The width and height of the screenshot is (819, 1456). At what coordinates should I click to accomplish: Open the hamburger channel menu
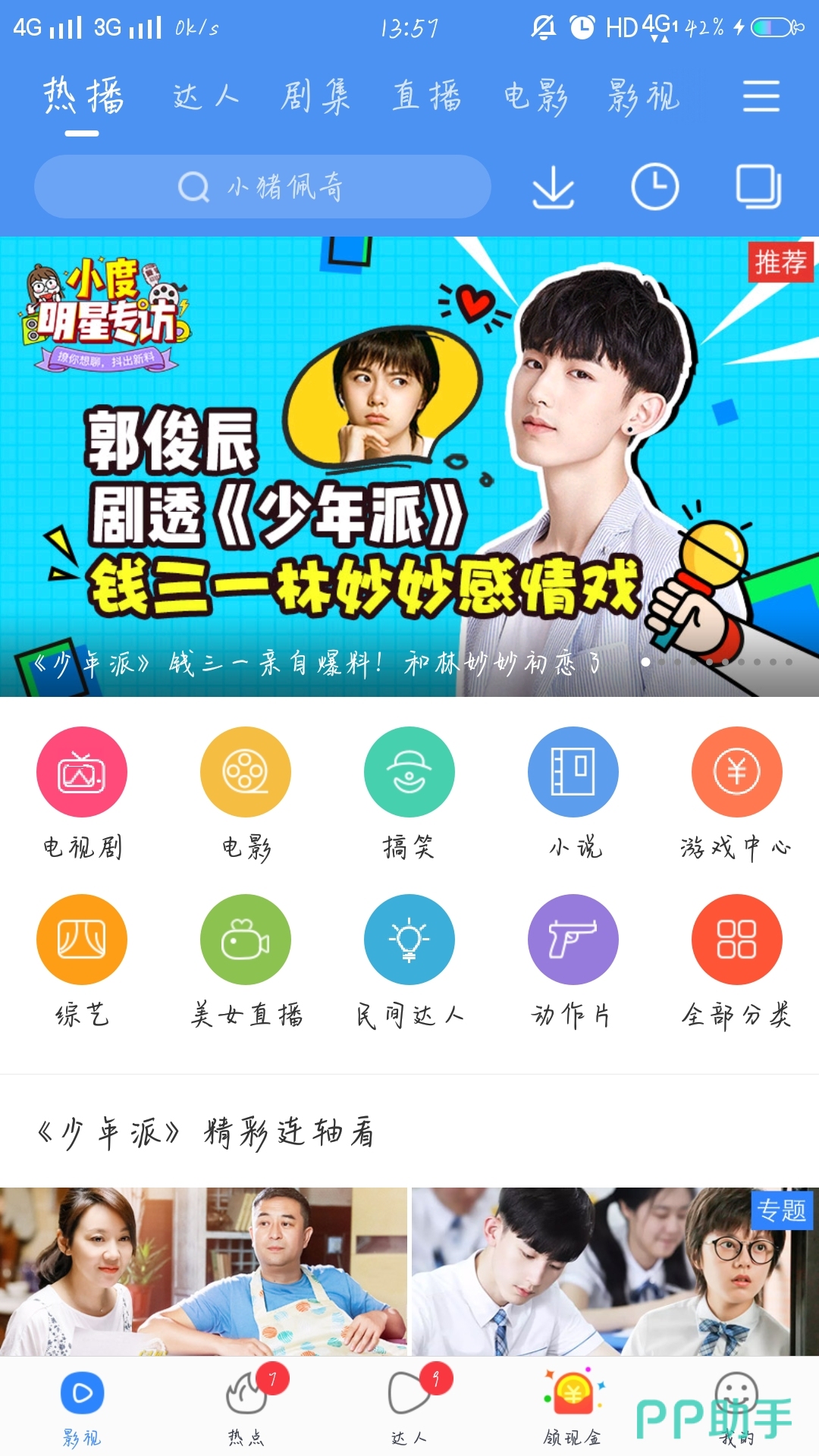761,96
